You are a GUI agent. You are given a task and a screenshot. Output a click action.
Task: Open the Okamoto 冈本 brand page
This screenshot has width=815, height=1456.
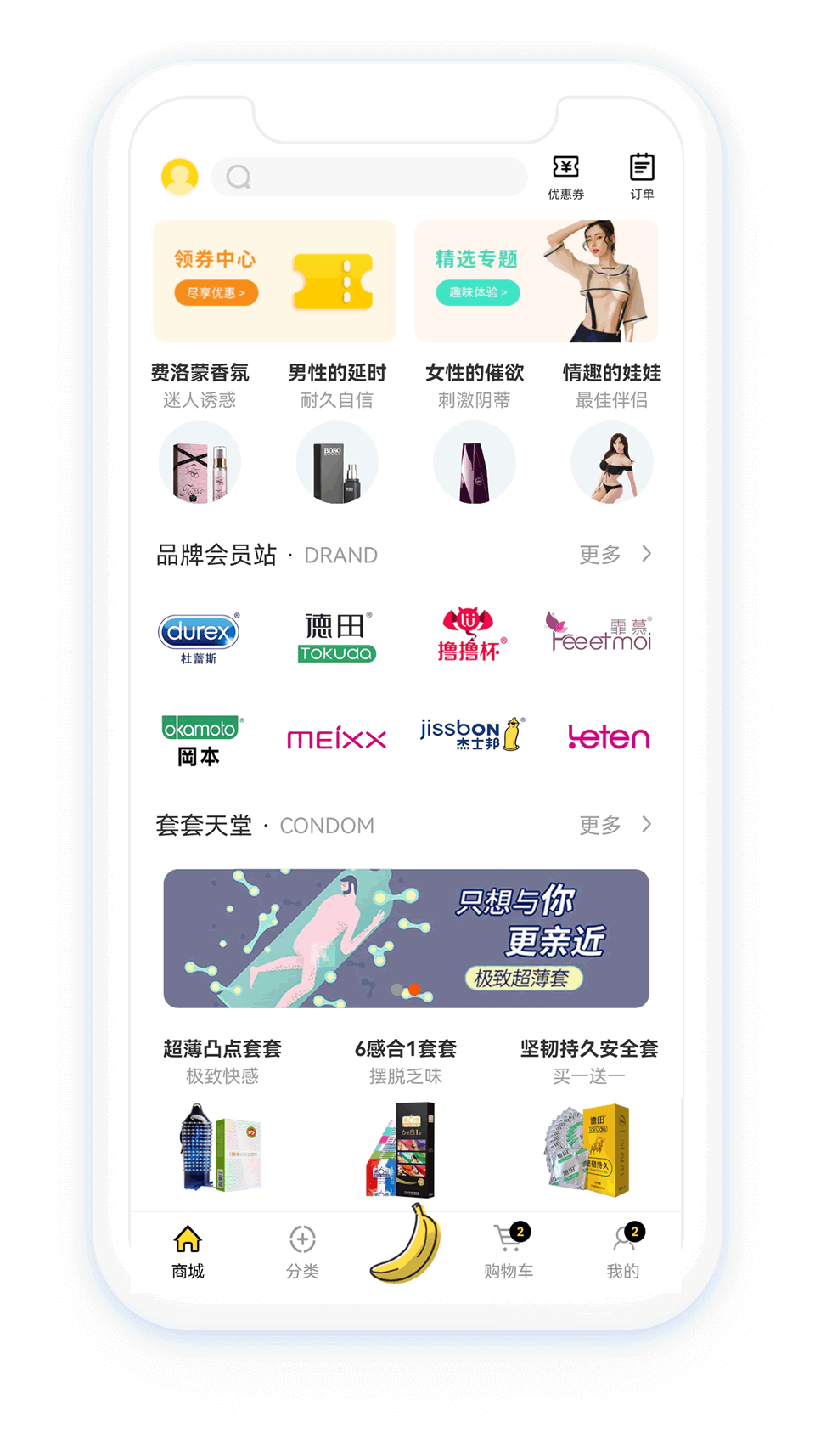point(200,740)
